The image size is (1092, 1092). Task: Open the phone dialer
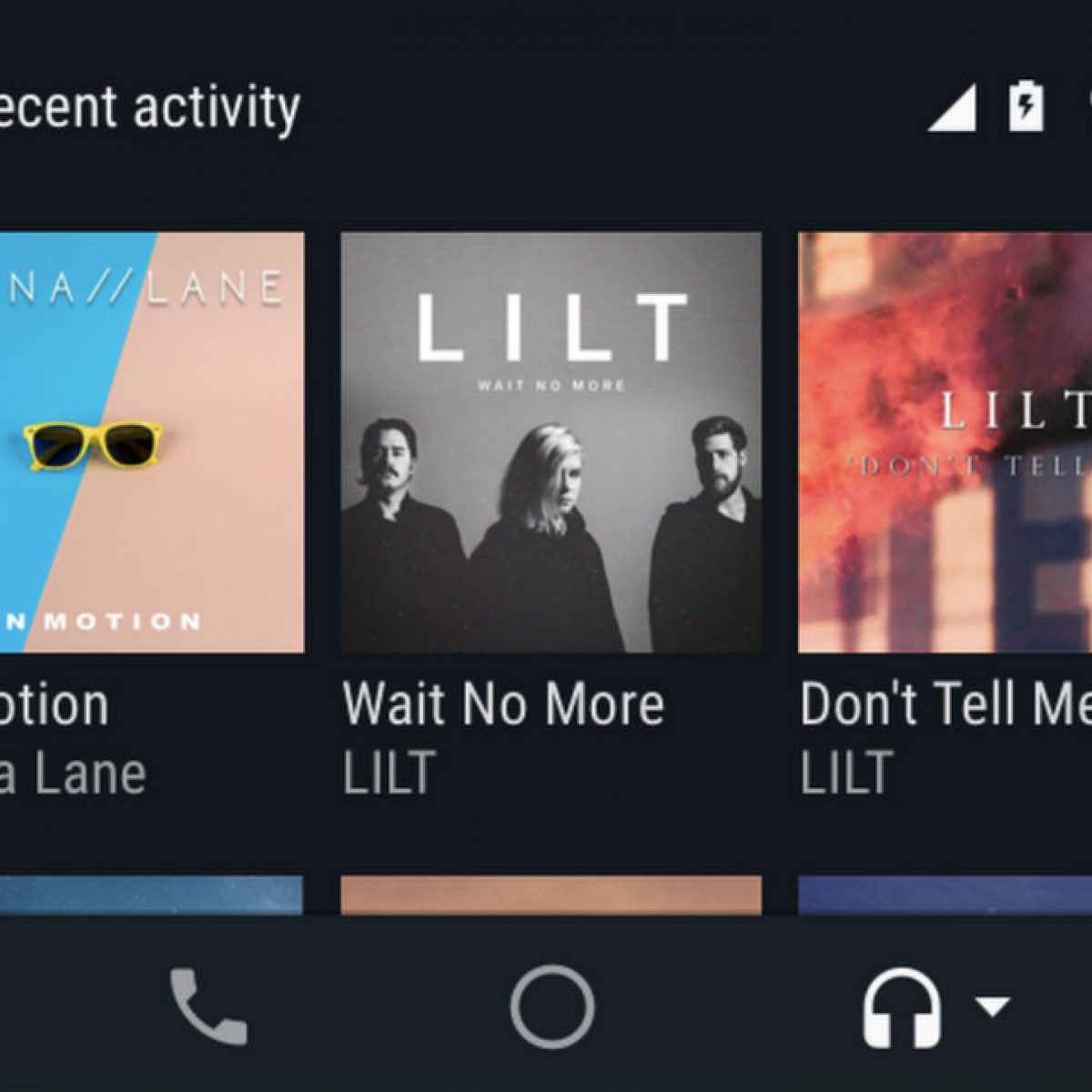click(207, 1006)
